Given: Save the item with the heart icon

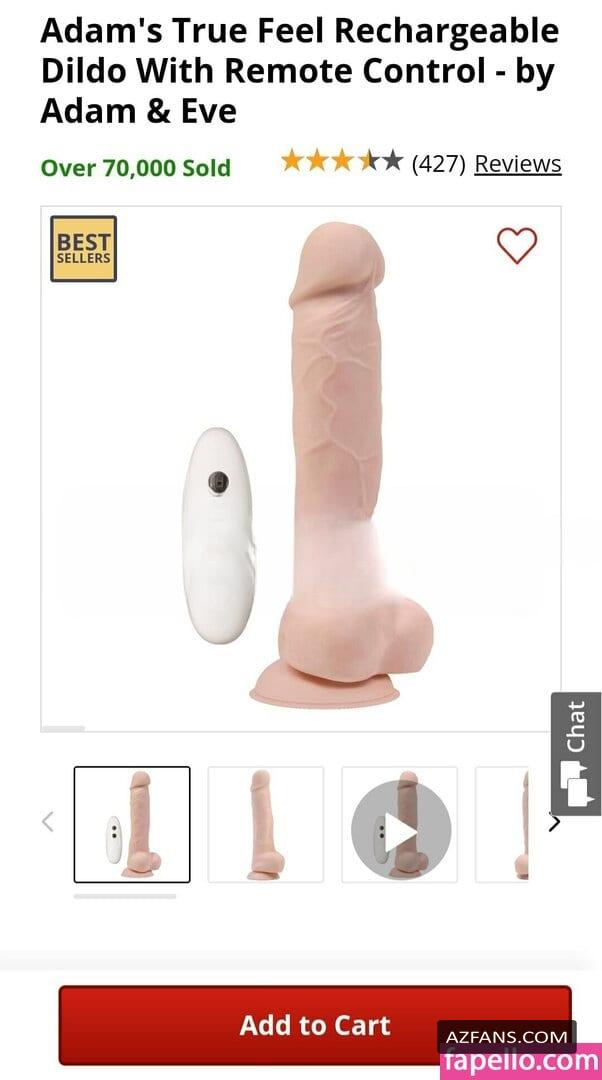Looking at the screenshot, I should tap(517, 245).
